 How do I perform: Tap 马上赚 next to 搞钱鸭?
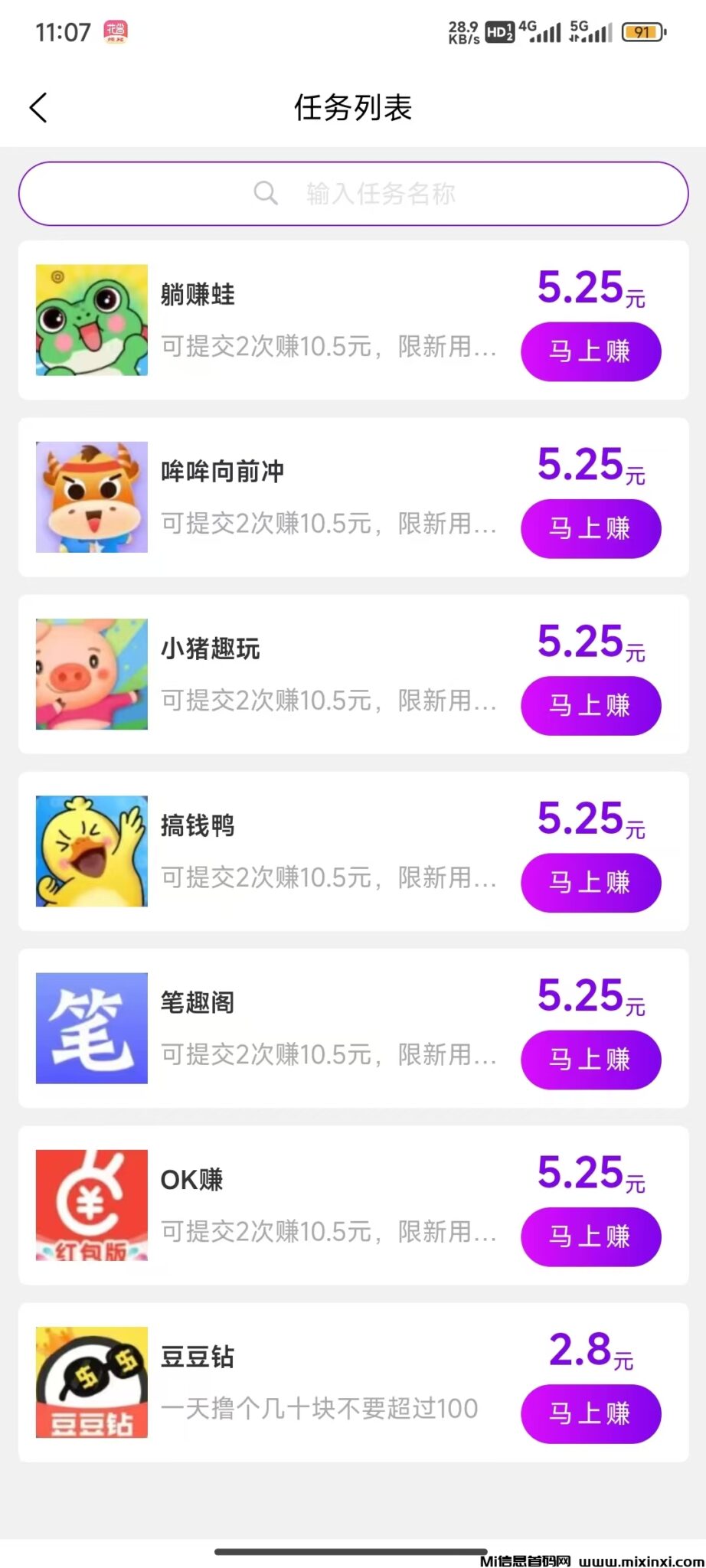point(590,883)
